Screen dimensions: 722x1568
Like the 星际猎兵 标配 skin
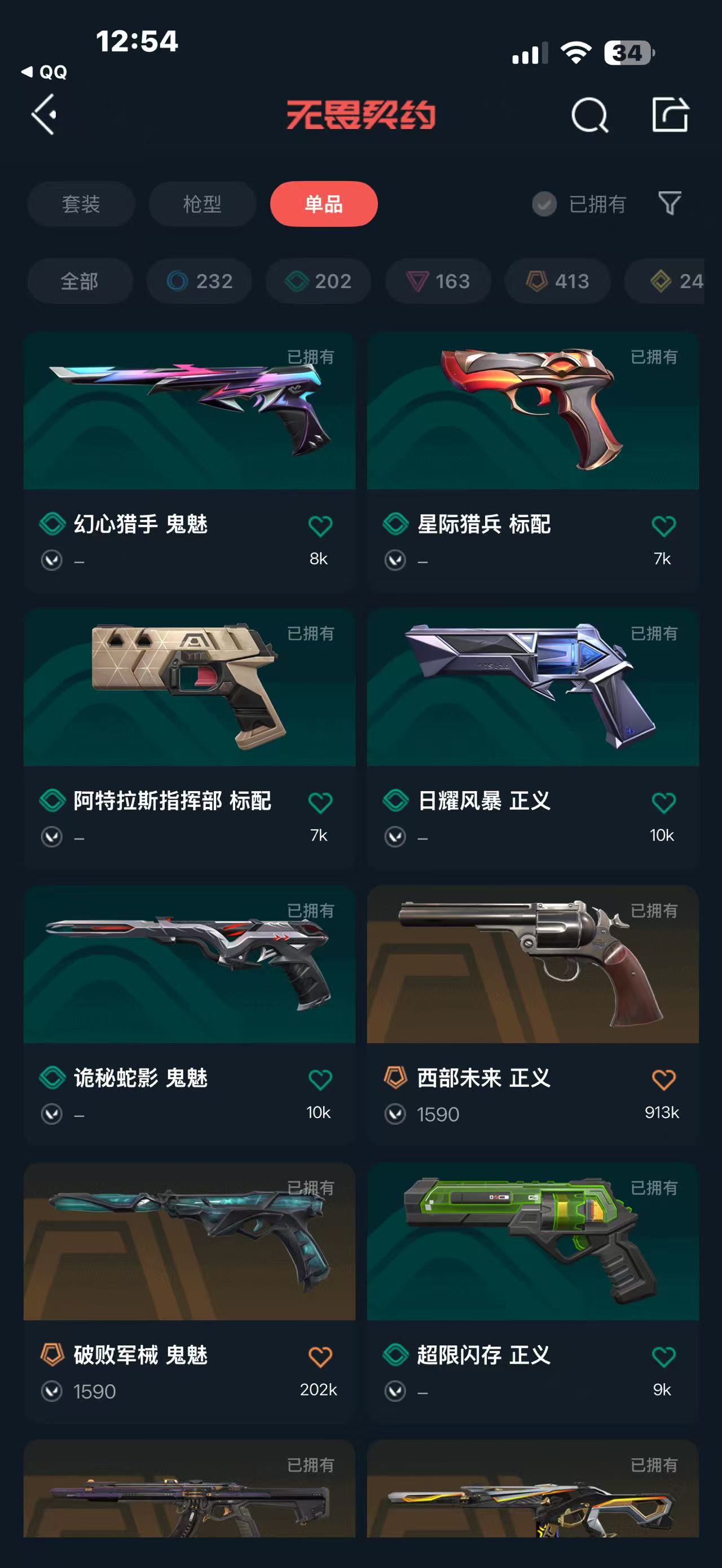663,526
